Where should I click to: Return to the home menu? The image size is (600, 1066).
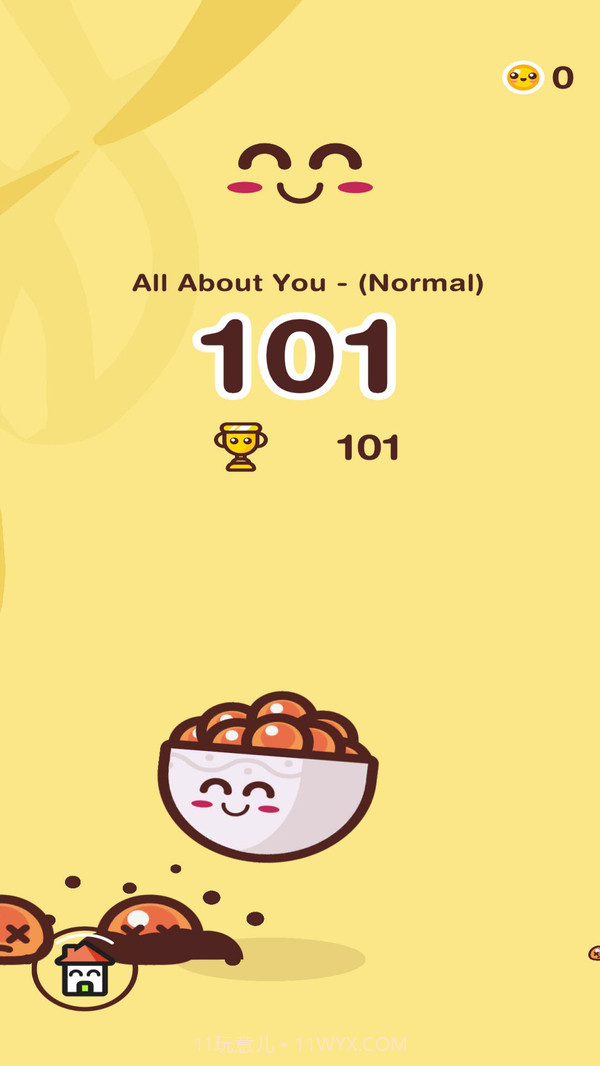pos(85,968)
